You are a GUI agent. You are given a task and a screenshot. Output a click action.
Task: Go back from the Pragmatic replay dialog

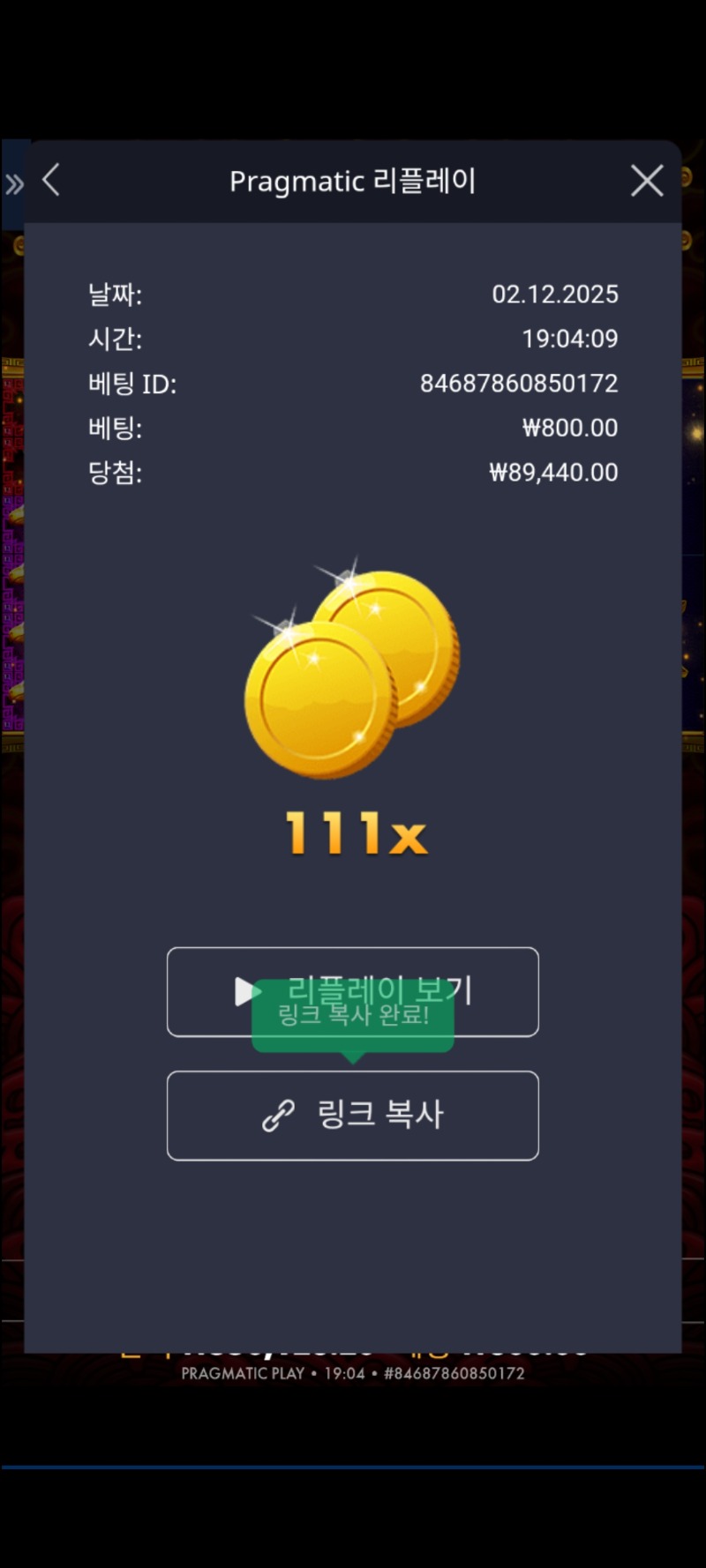pyautogui.click(x=51, y=181)
